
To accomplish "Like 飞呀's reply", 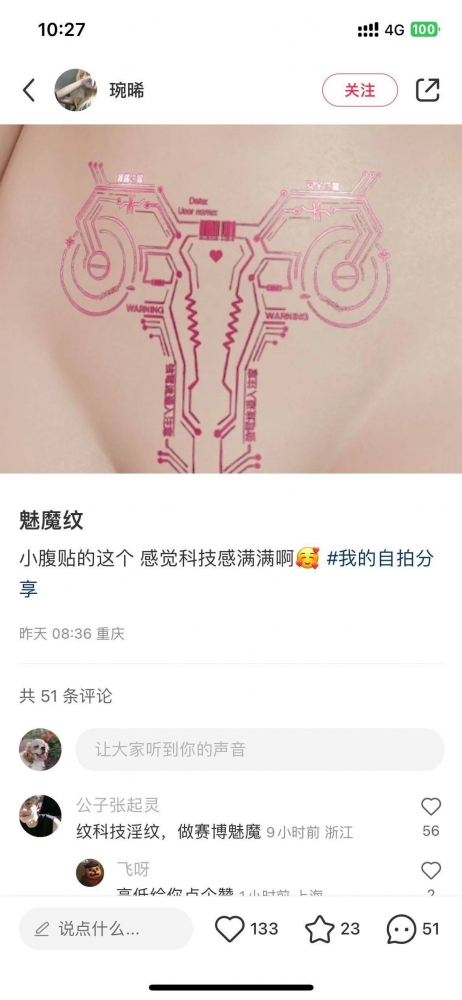I will [431, 871].
